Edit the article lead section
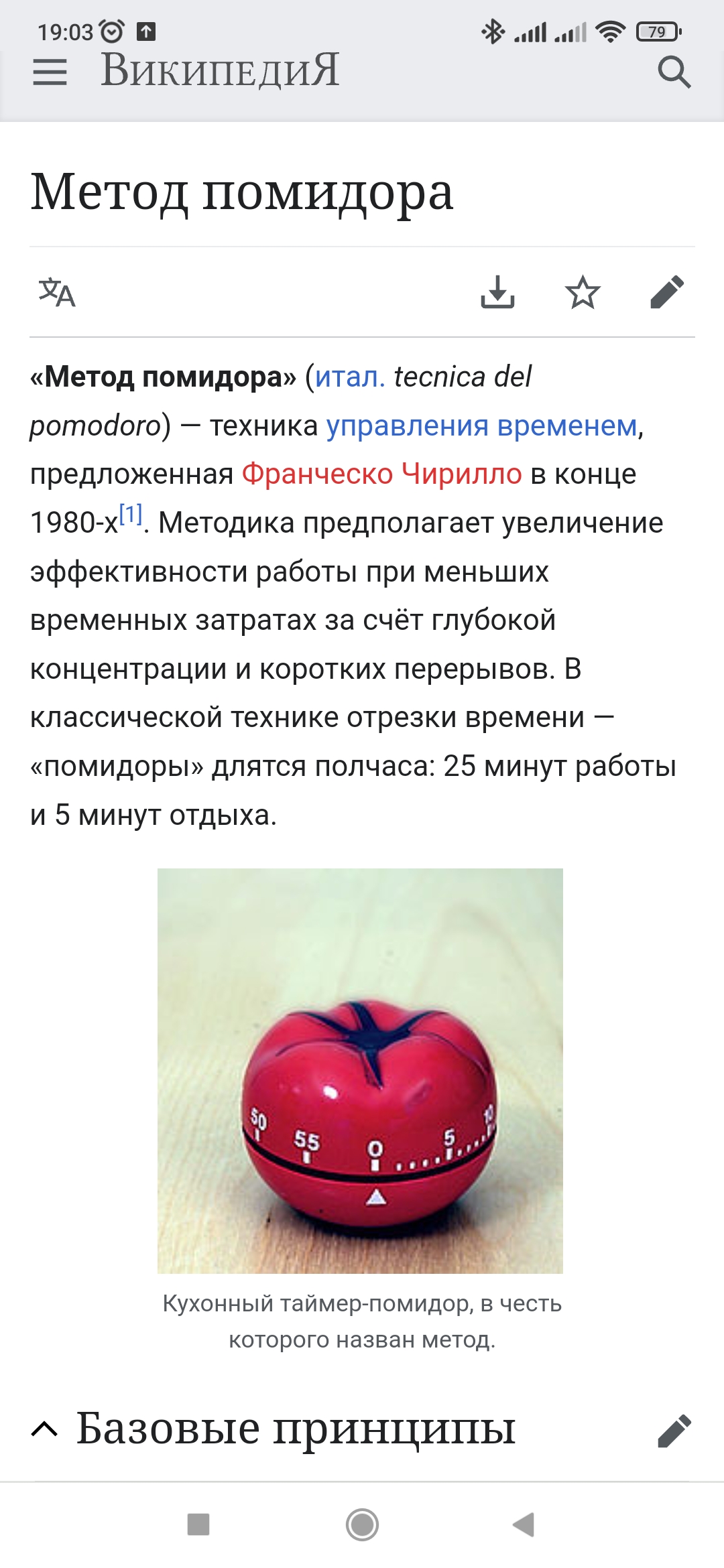This screenshot has height=1568, width=724. pyautogui.click(x=667, y=292)
